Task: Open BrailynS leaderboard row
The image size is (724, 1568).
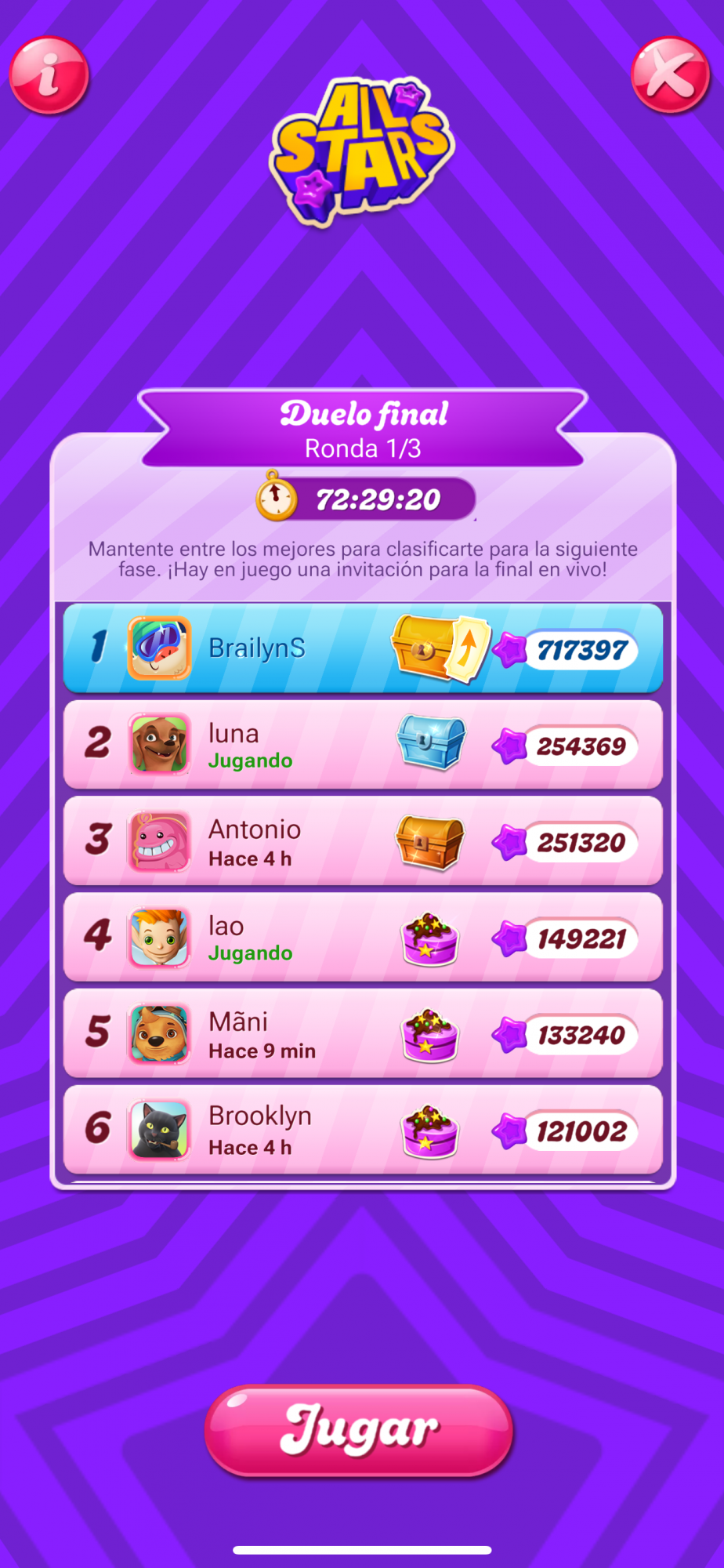Action: tap(363, 648)
